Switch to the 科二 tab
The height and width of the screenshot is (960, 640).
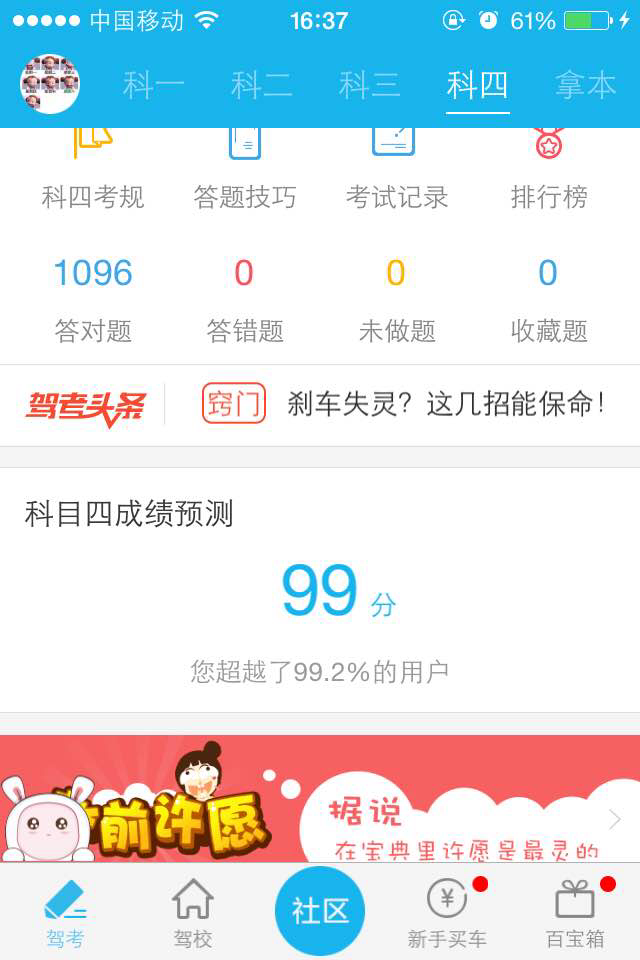coord(262,86)
